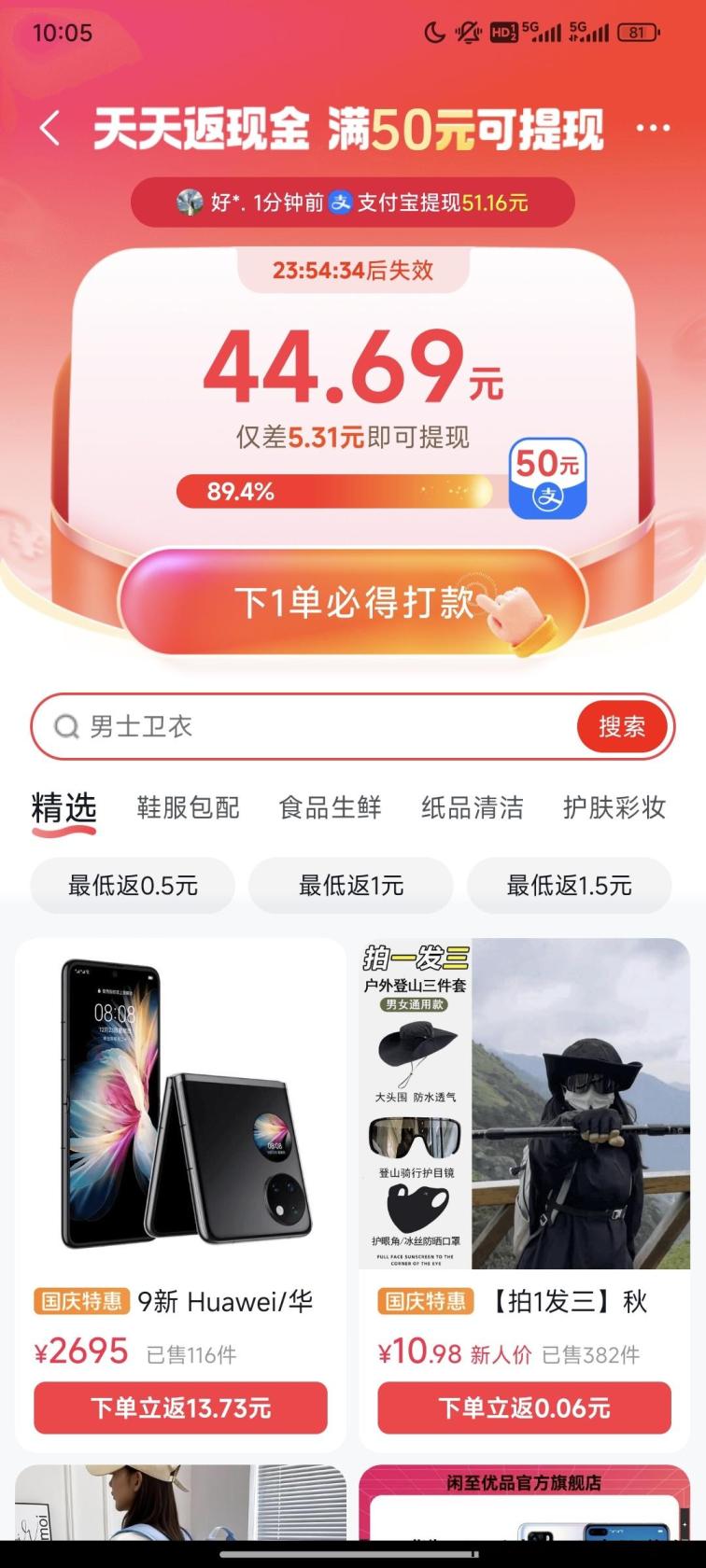Switch to the 鞋服包配 tab

pos(188,807)
